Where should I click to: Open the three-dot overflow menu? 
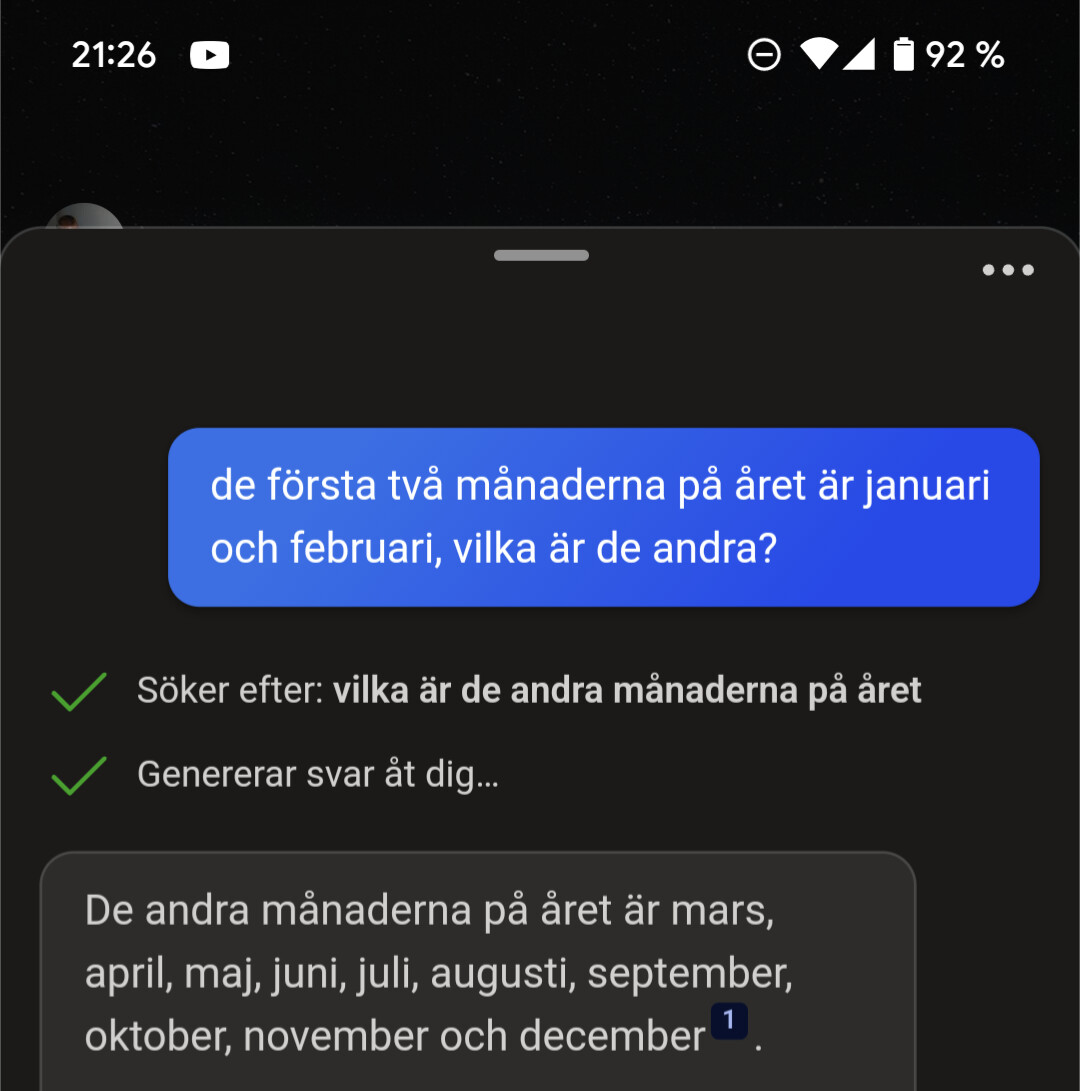pyautogui.click(x=1007, y=270)
